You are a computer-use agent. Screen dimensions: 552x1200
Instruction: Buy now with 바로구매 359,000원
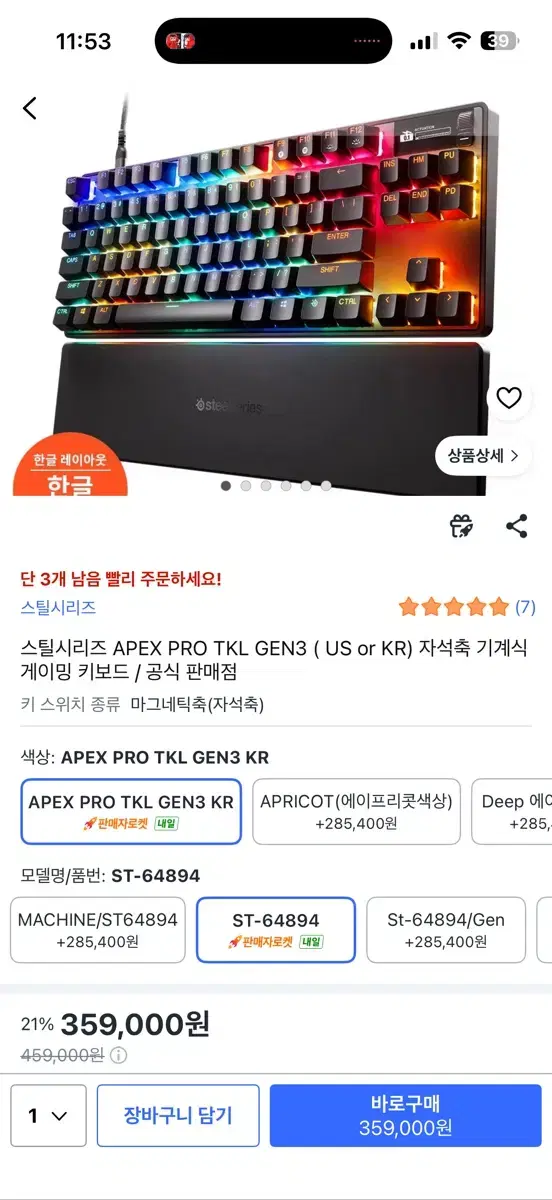405,1115
